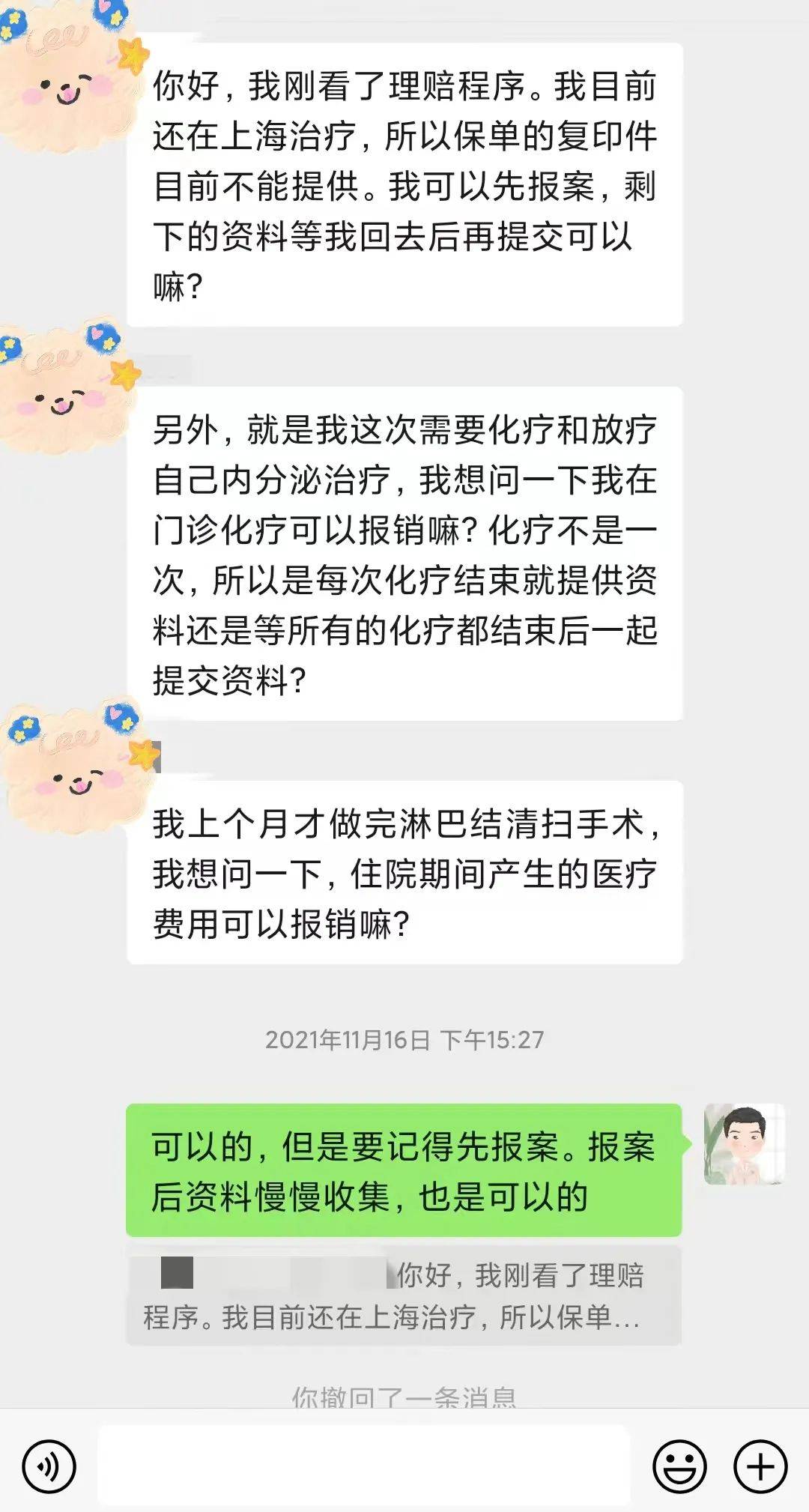Open the emoji sticker panel
Image resolution: width=809 pixels, height=1512 pixels.
(x=679, y=1466)
